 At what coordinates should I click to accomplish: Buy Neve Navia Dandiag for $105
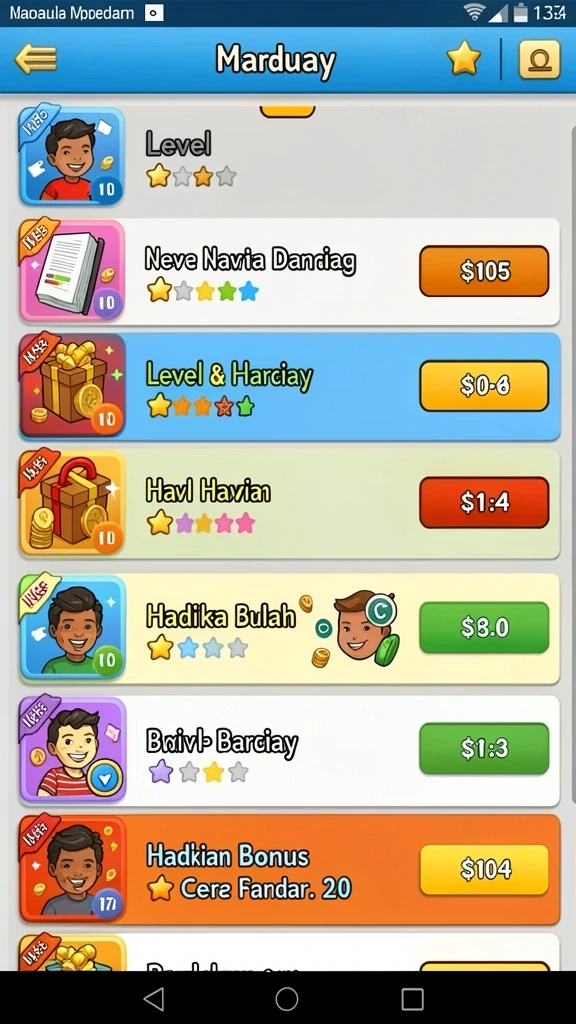click(x=484, y=271)
